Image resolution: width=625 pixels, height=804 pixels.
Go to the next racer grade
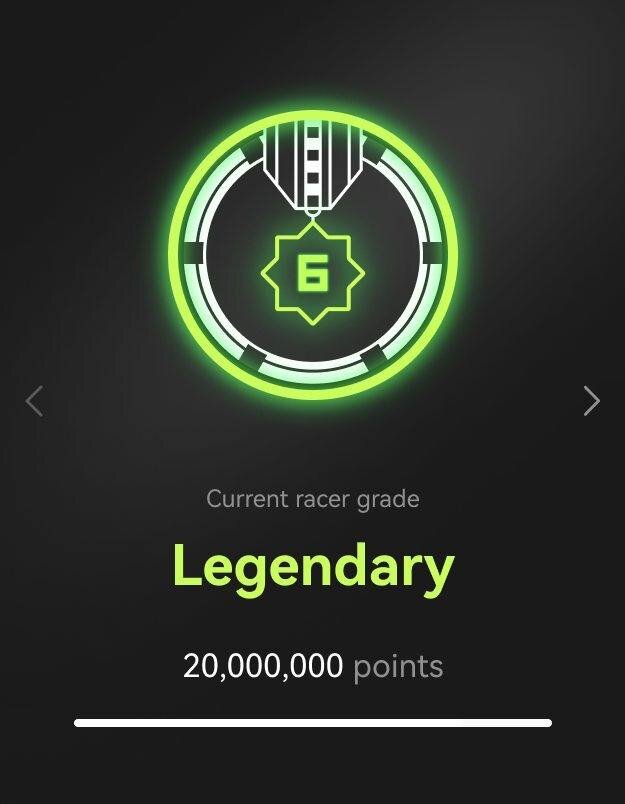coord(591,401)
